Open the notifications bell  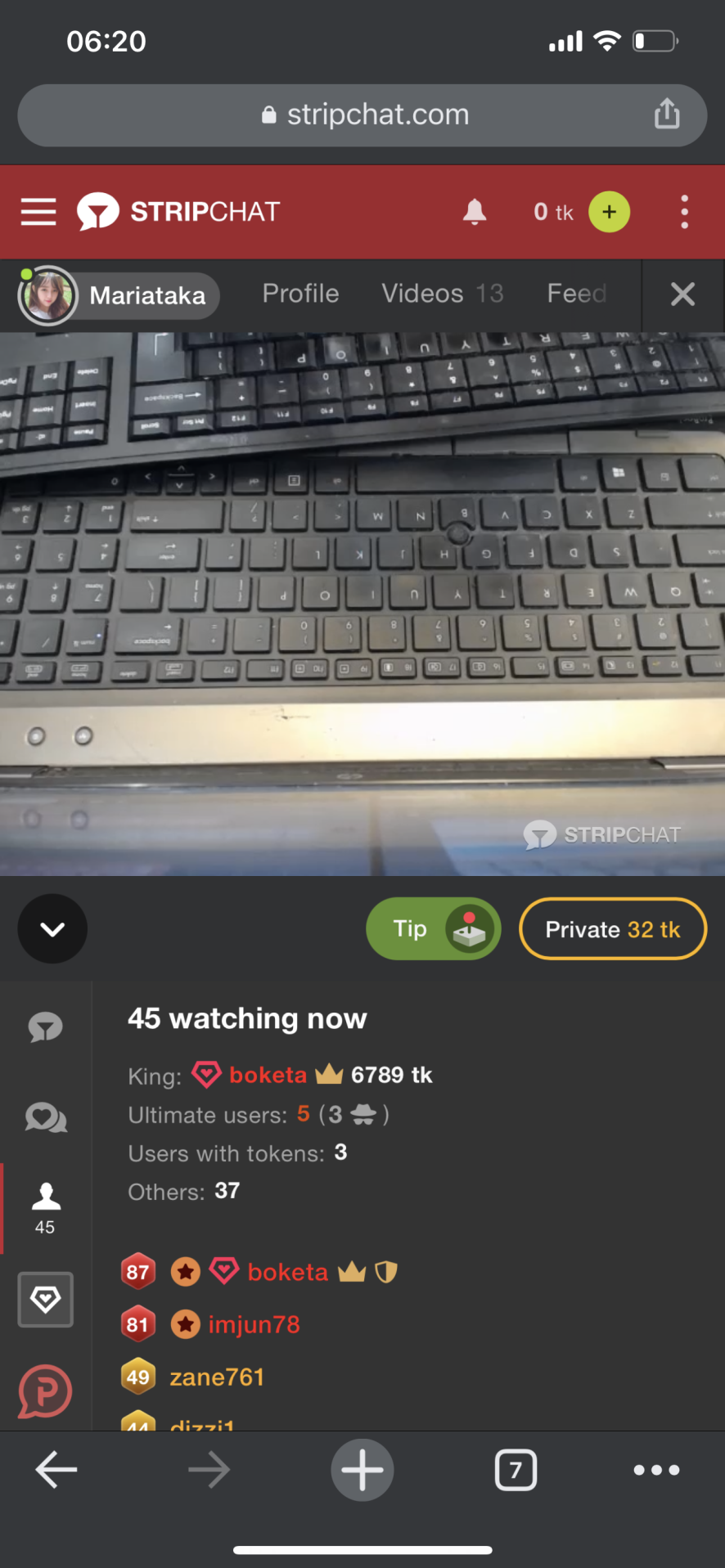pos(475,212)
